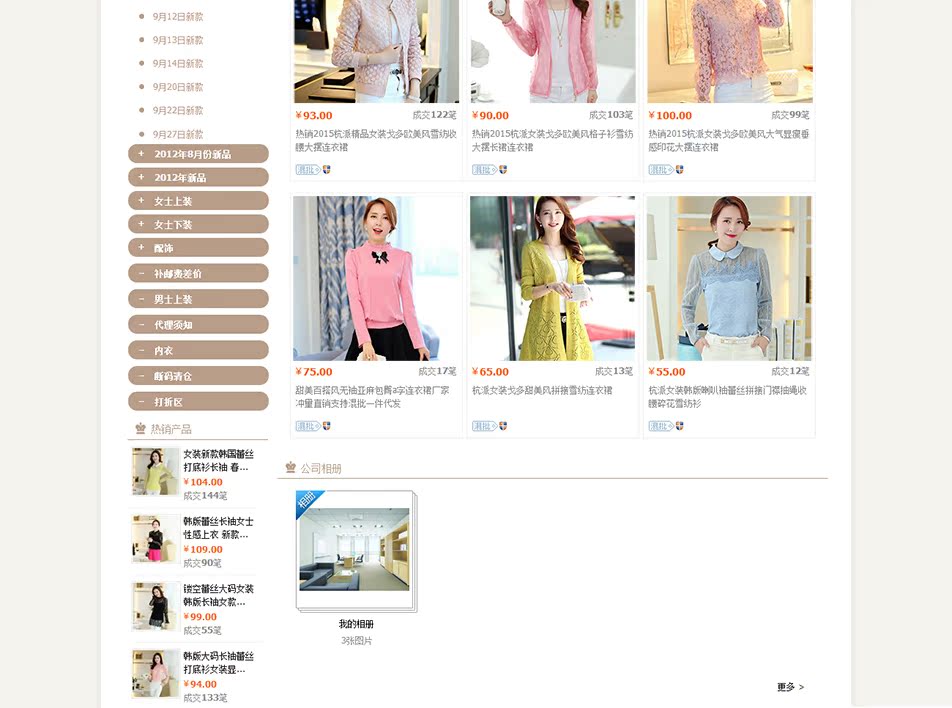The image size is (952, 708).
Task: Open the pink top product priced ¥75.00
Action: pos(375,278)
